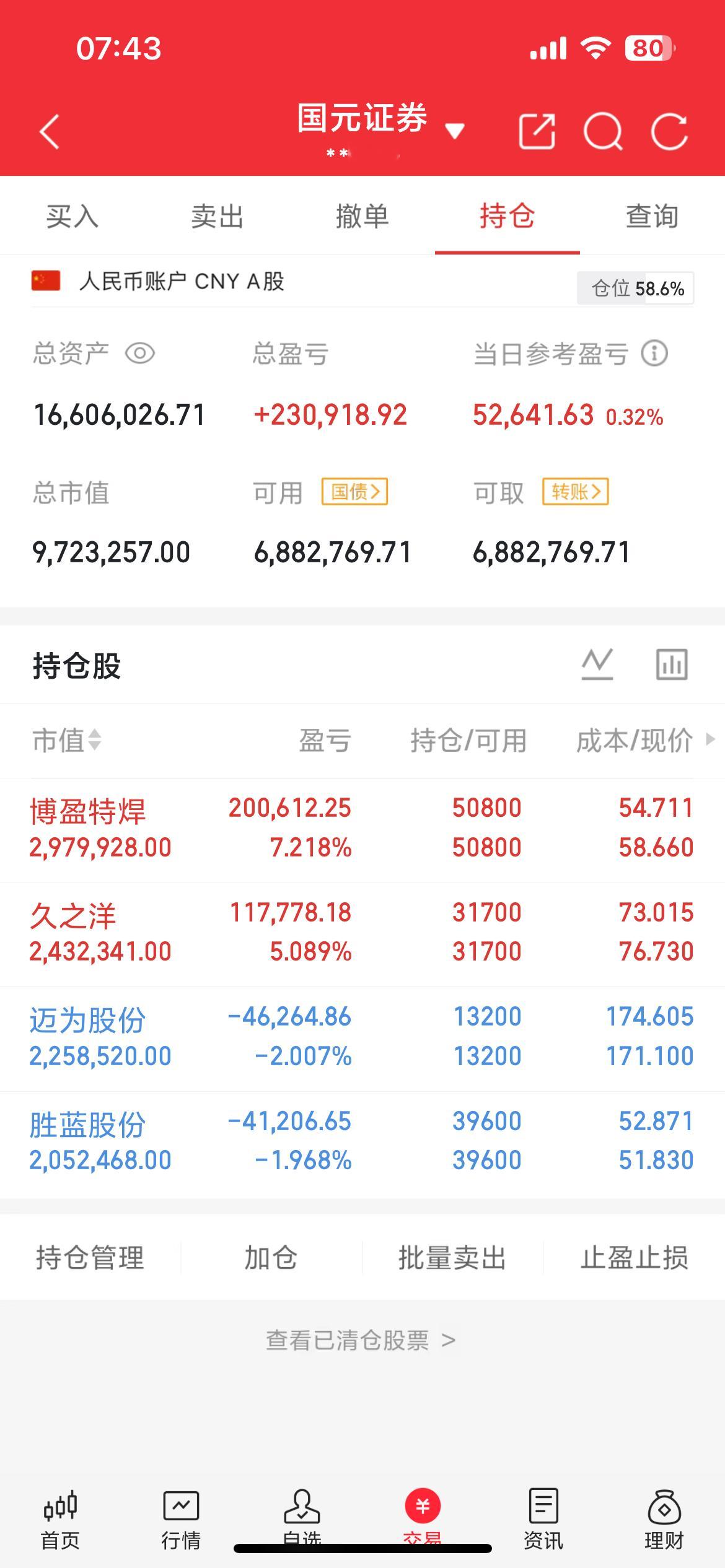Tap the info icon beside 当日参考盈亏
This screenshot has height=1568, width=725.
pos(654,354)
